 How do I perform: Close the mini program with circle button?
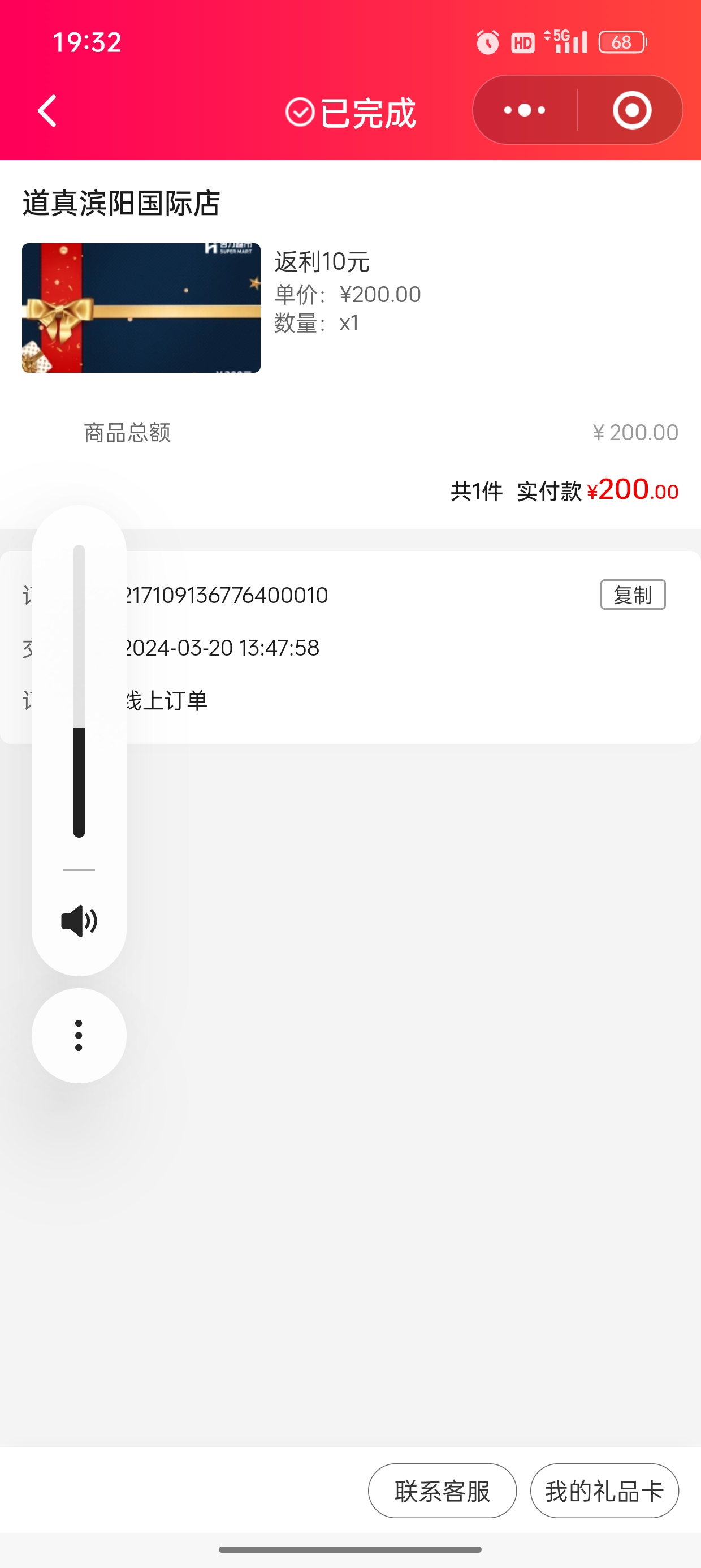(x=631, y=110)
